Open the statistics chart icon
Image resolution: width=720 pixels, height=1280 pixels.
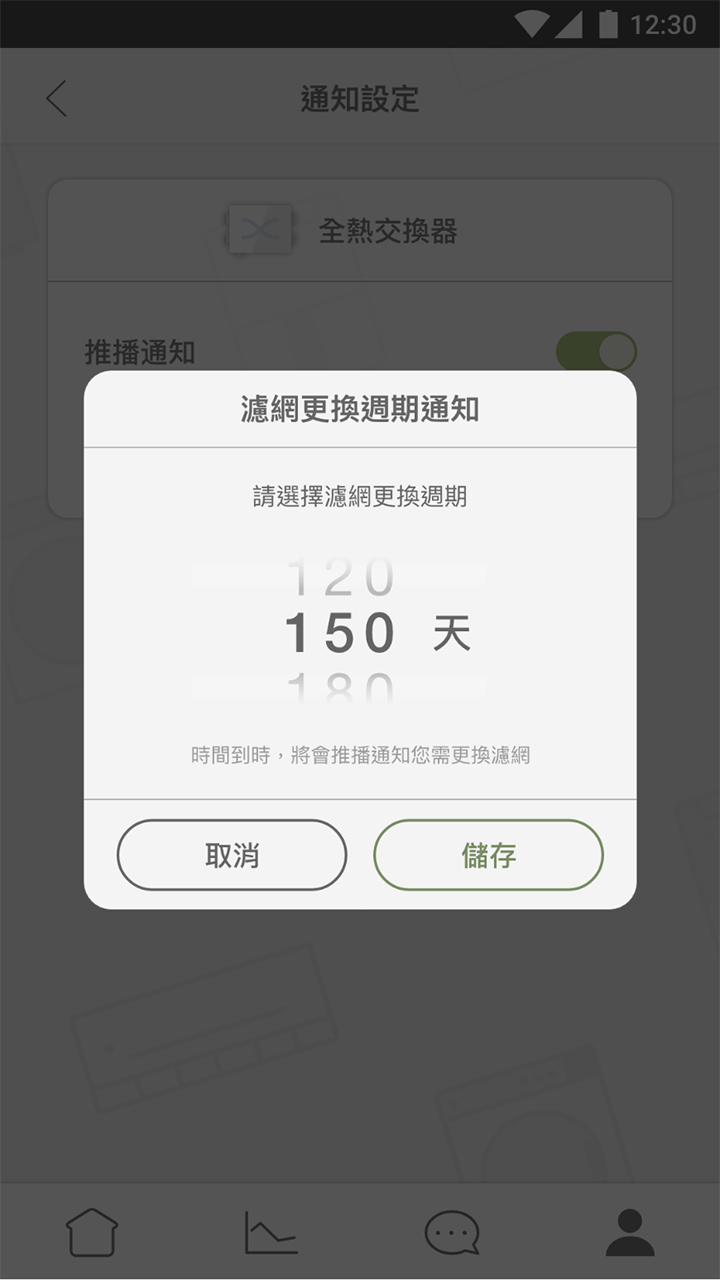coord(270,1232)
